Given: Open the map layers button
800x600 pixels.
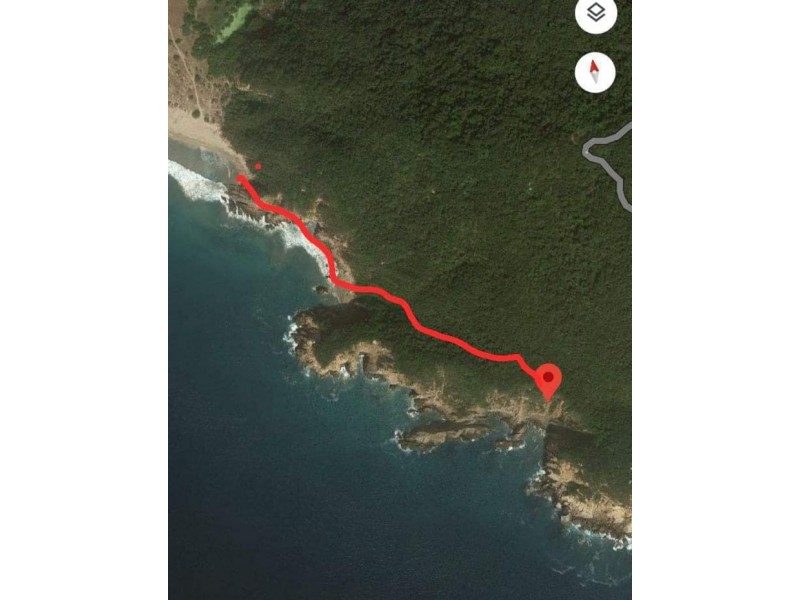Looking at the screenshot, I should pos(596,13).
